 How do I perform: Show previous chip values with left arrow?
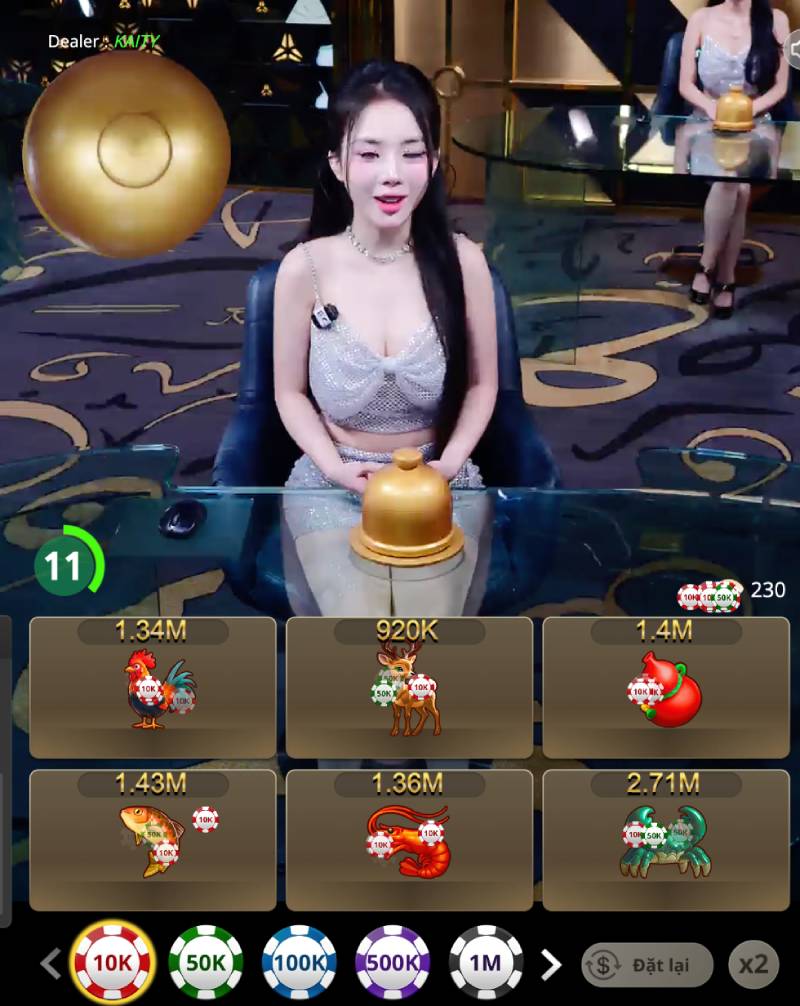pyautogui.click(x=50, y=963)
